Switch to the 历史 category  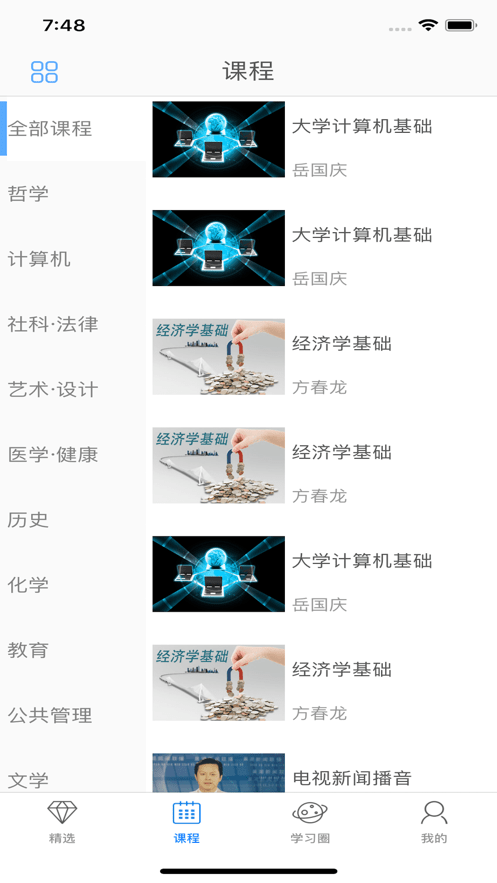click(x=73, y=520)
